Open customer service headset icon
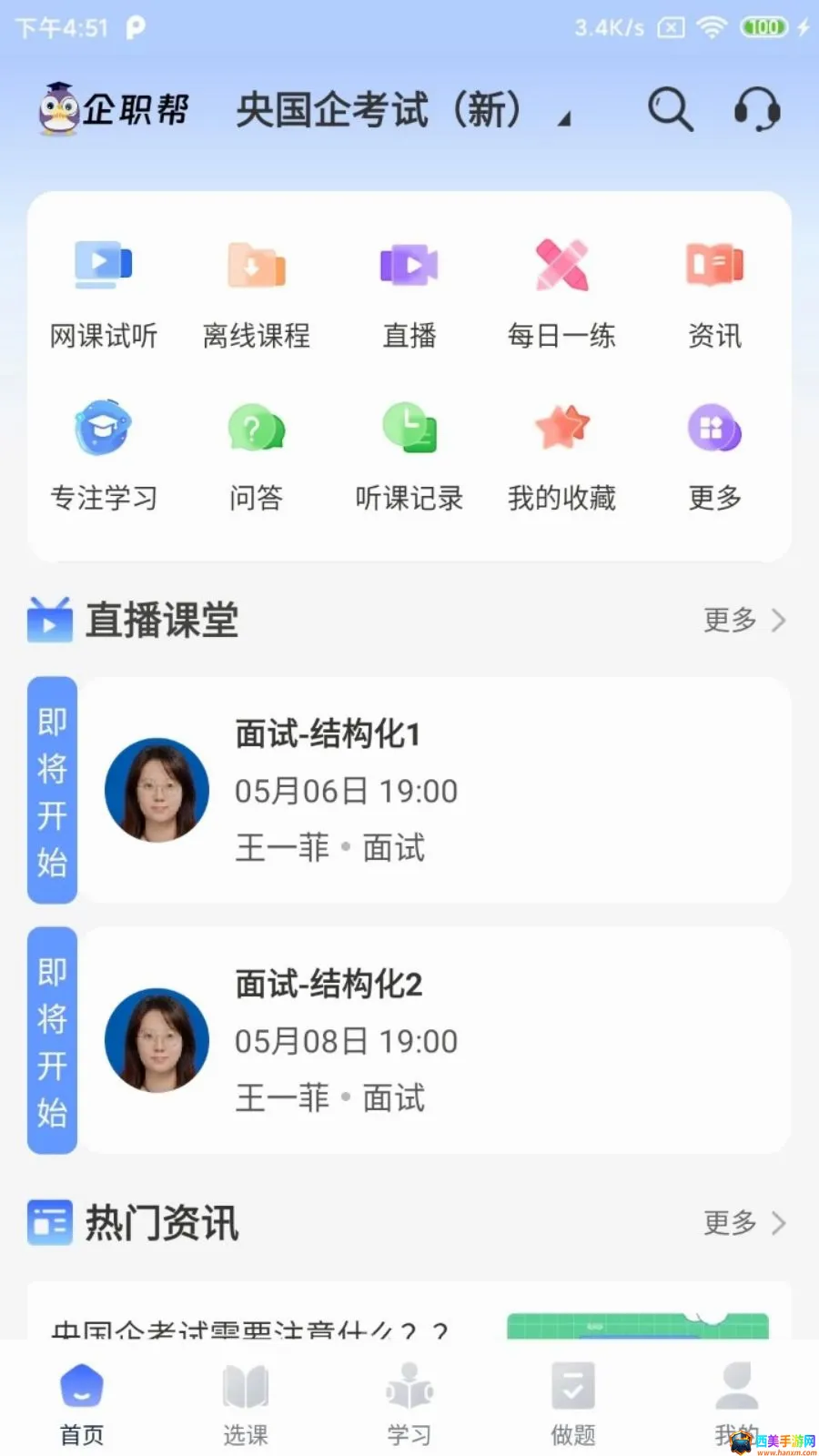819x1456 pixels. pyautogui.click(x=757, y=110)
